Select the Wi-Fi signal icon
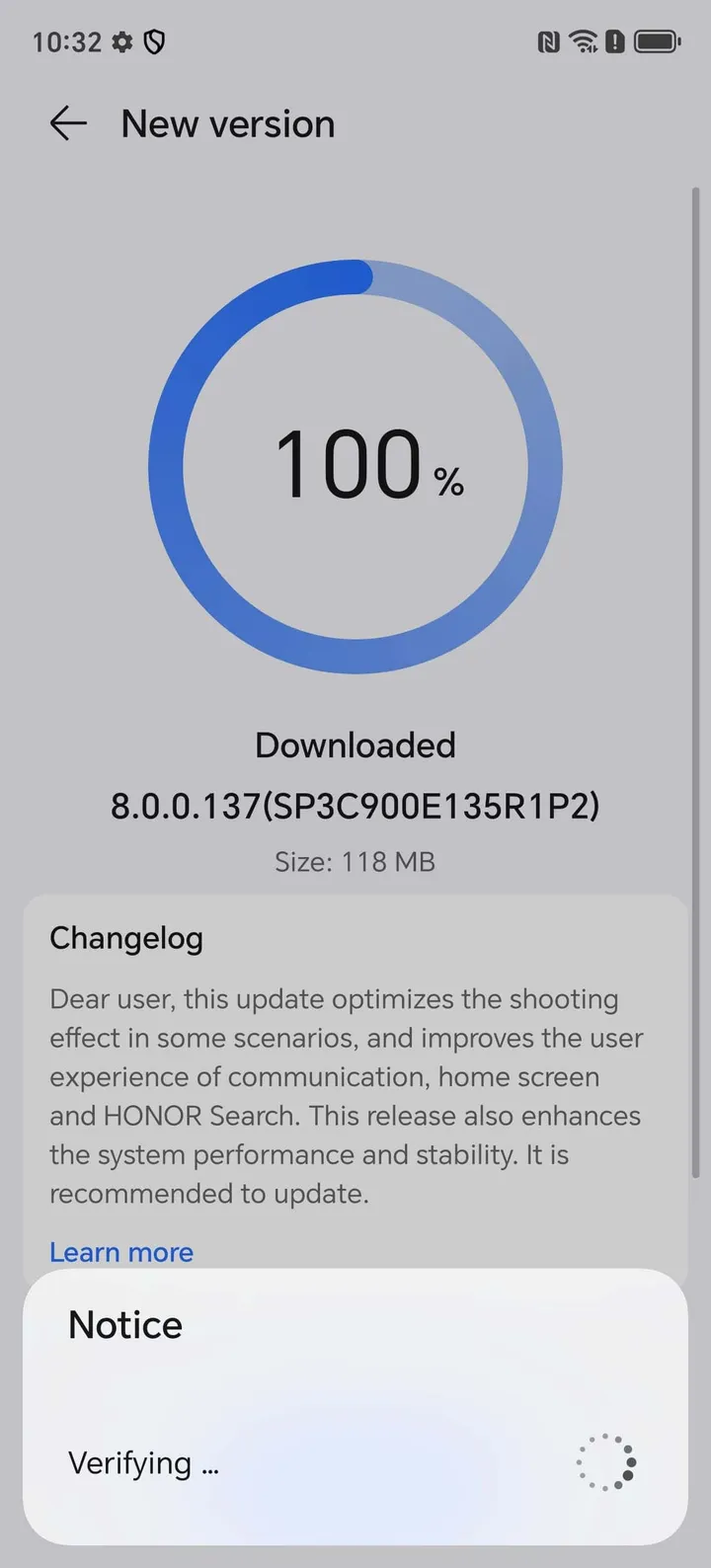The width and height of the screenshot is (711, 1568). (x=585, y=41)
